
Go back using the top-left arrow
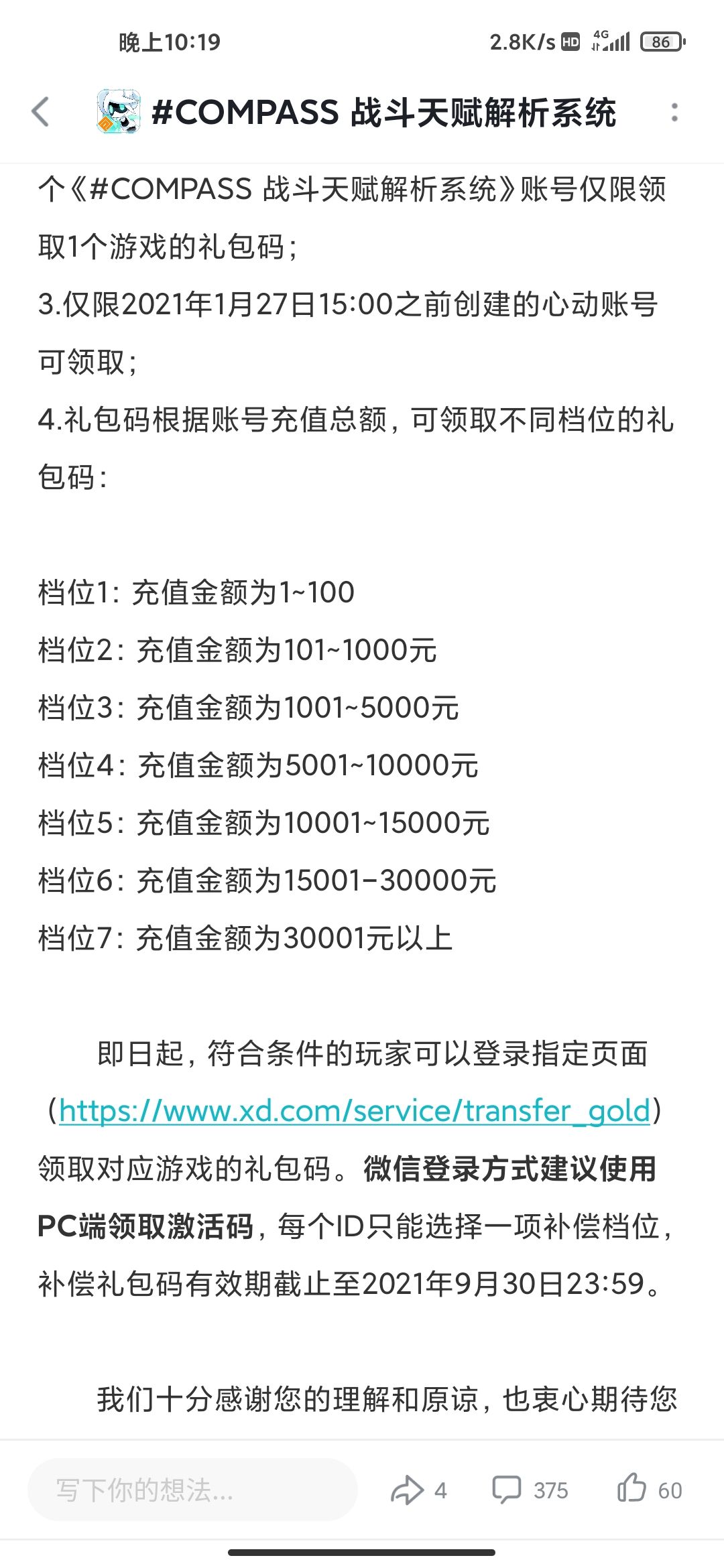point(41,111)
